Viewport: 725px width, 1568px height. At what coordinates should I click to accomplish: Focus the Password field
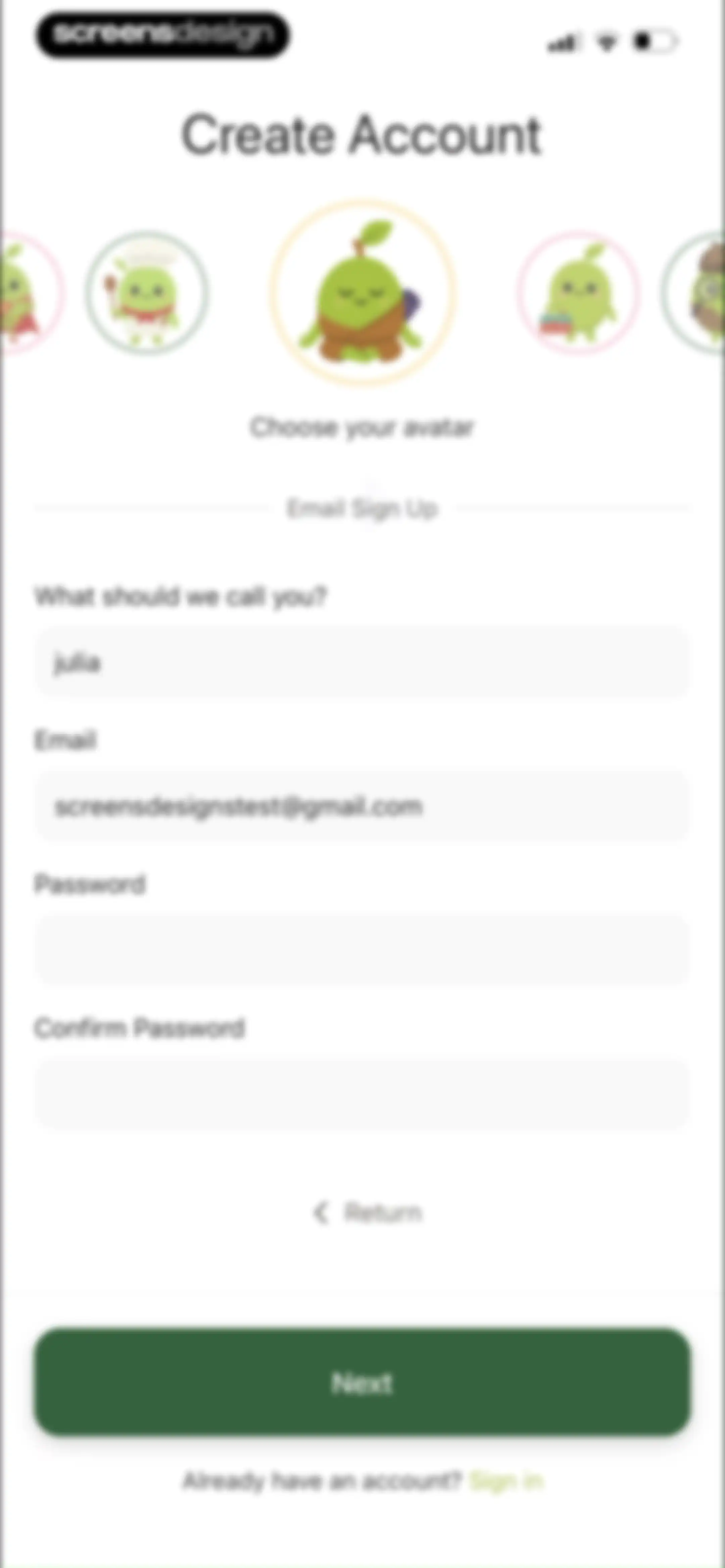(363, 950)
